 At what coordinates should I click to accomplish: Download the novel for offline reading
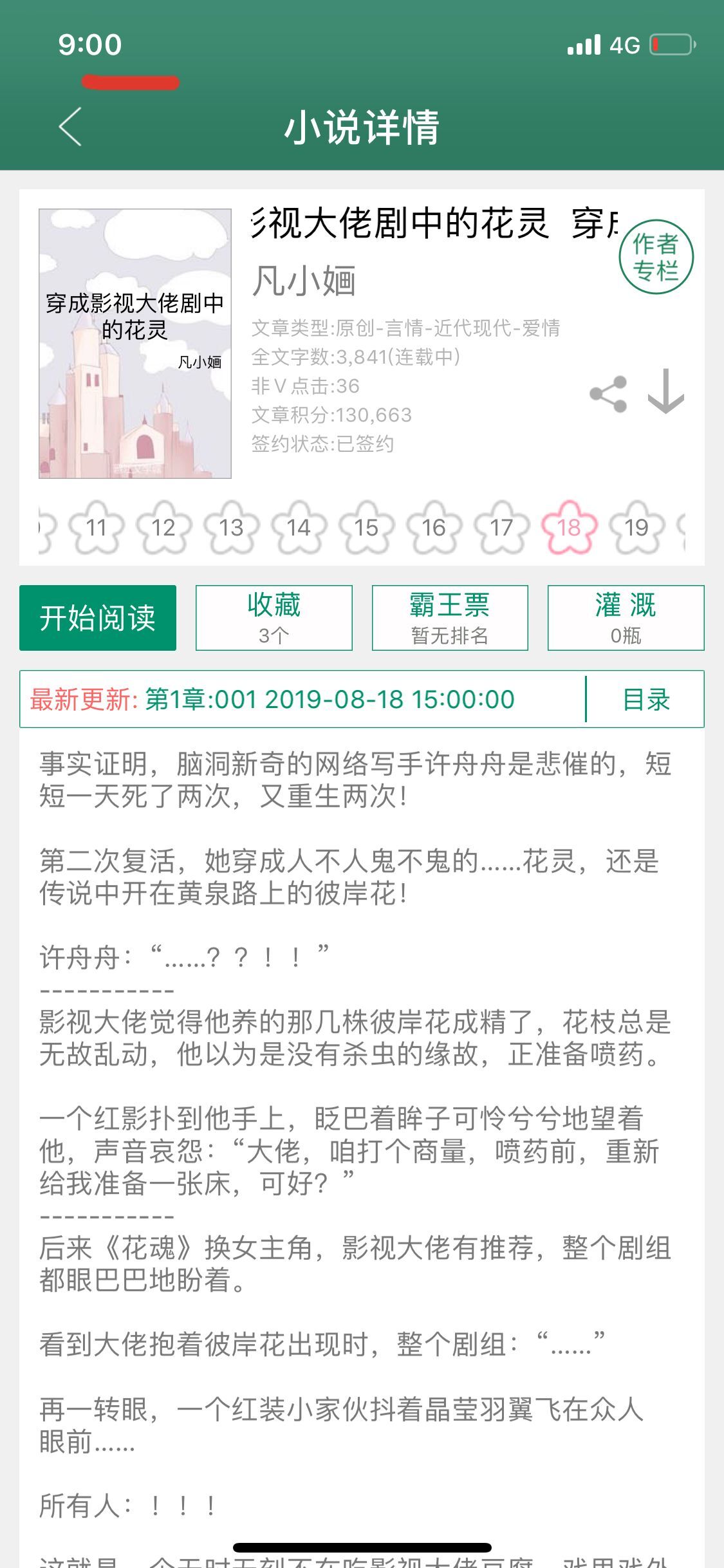tap(665, 391)
